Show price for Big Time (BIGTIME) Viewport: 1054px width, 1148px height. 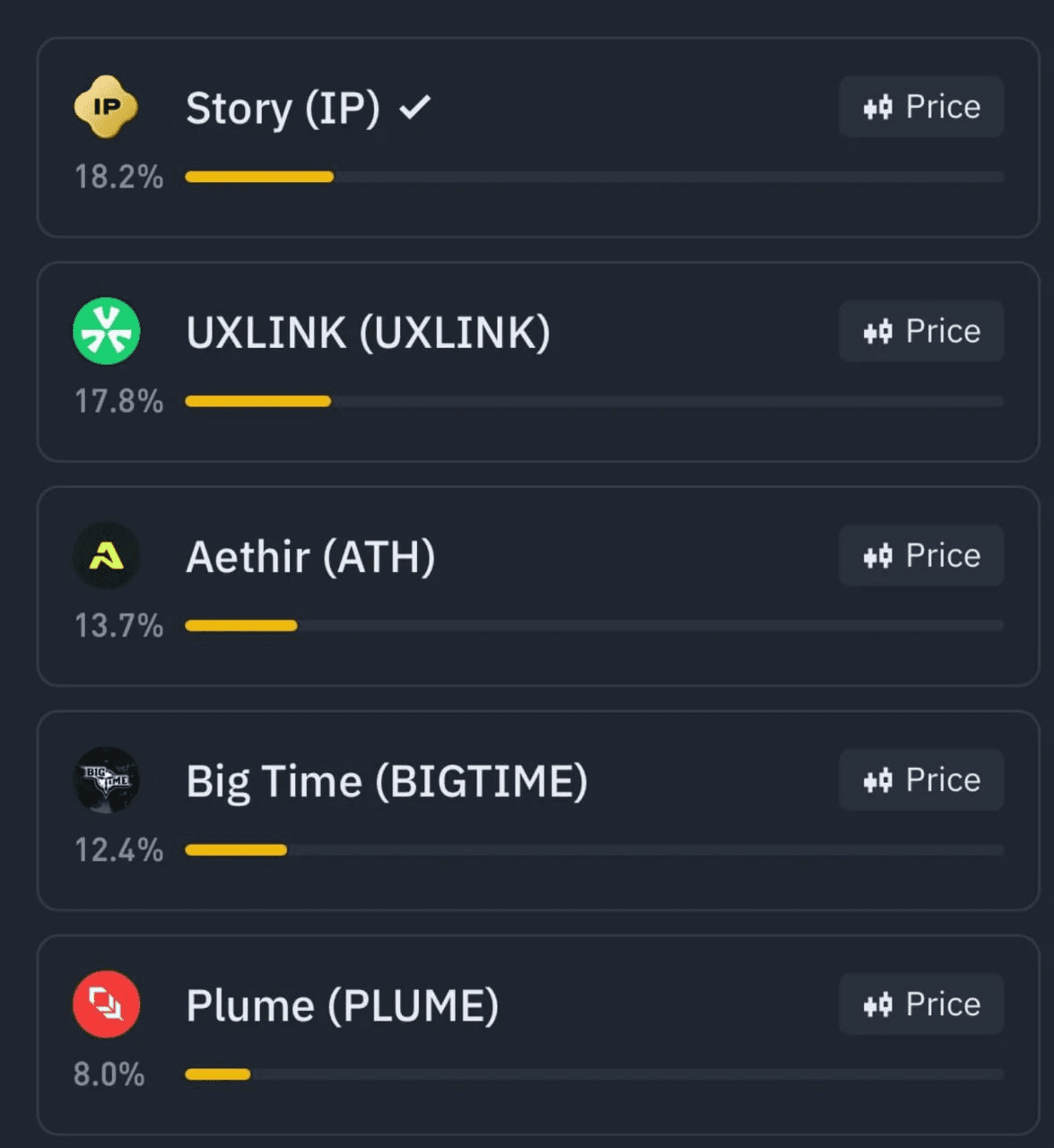point(921,779)
